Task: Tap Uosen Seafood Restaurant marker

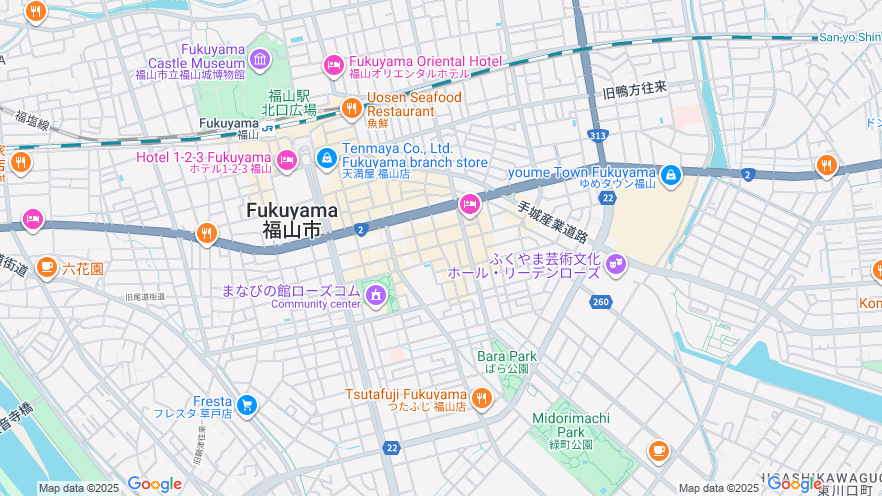Action: coord(351,108)
